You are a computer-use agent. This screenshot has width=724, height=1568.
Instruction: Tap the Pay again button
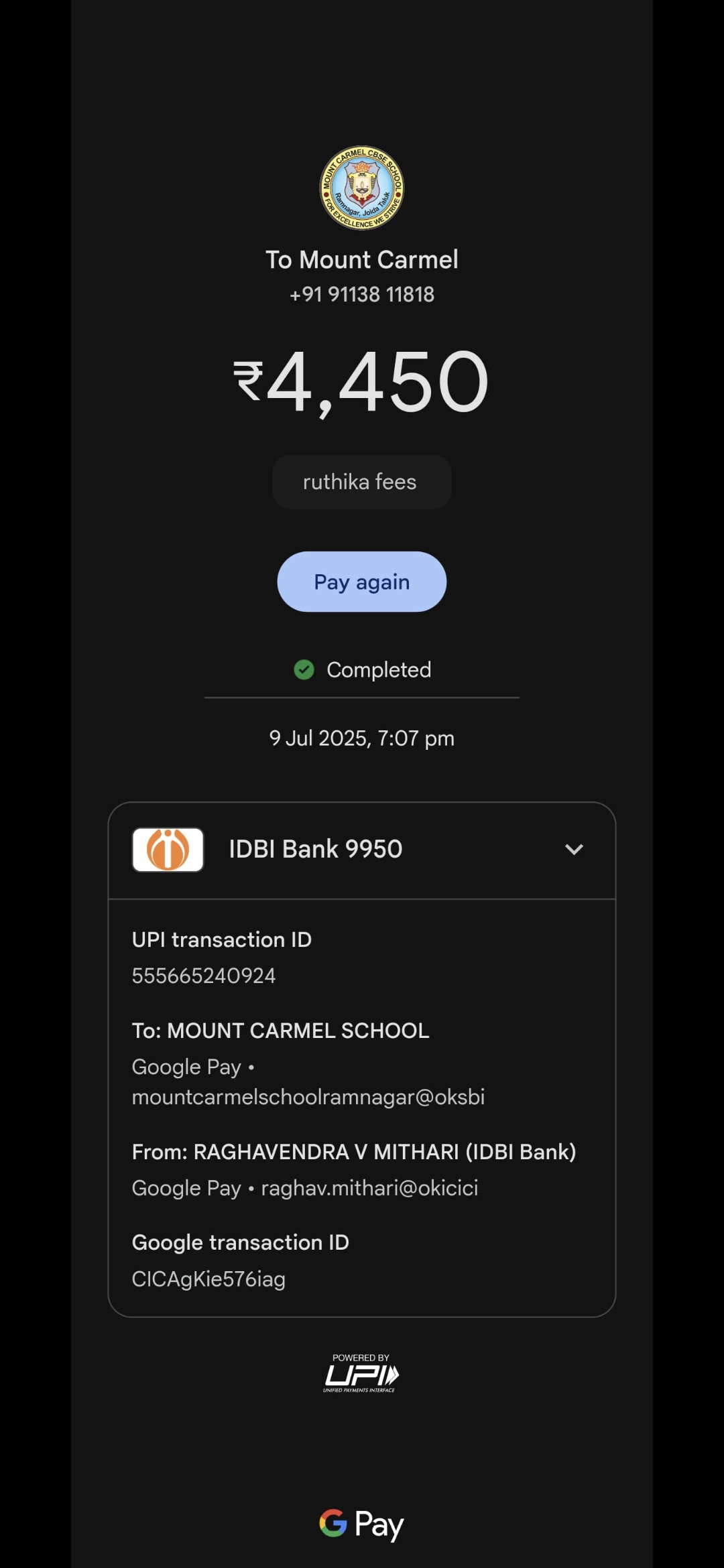pyautogui.click(x=361, y=582)
